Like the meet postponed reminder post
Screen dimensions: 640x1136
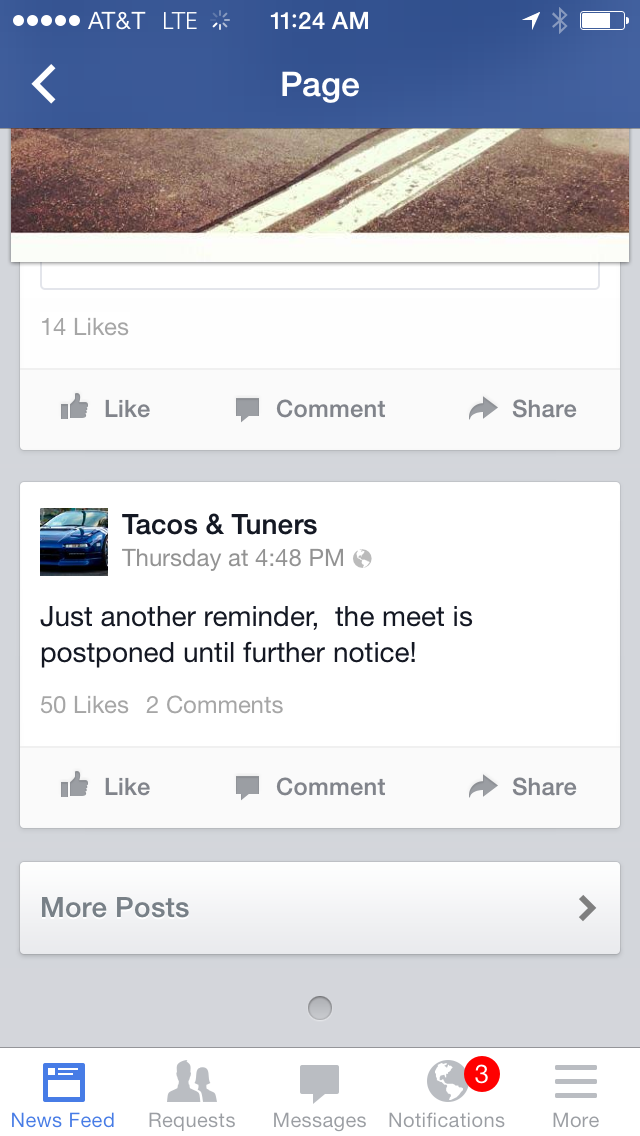[x=106, y=787]
